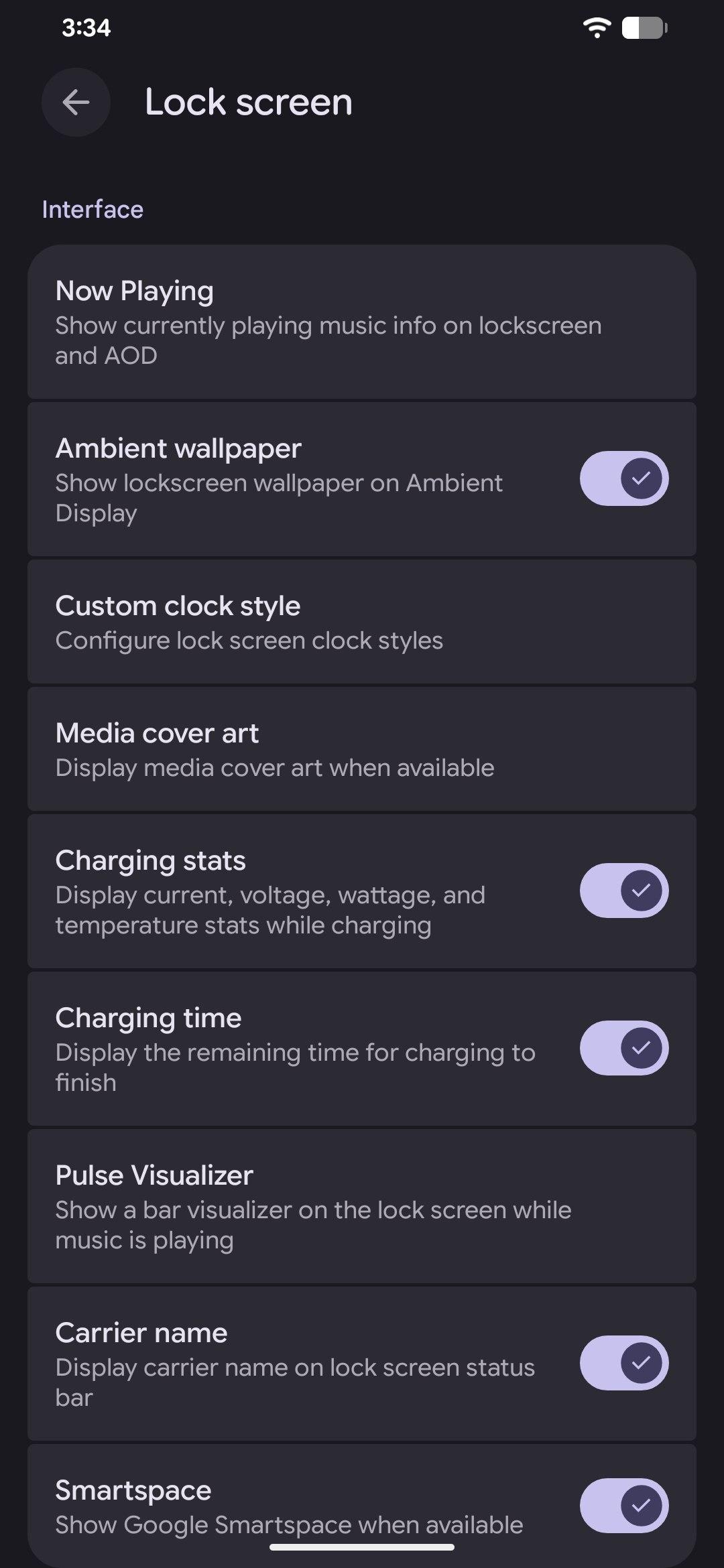Disable the Charging stats toggle

pyautogui.click(x=623, y=891)
